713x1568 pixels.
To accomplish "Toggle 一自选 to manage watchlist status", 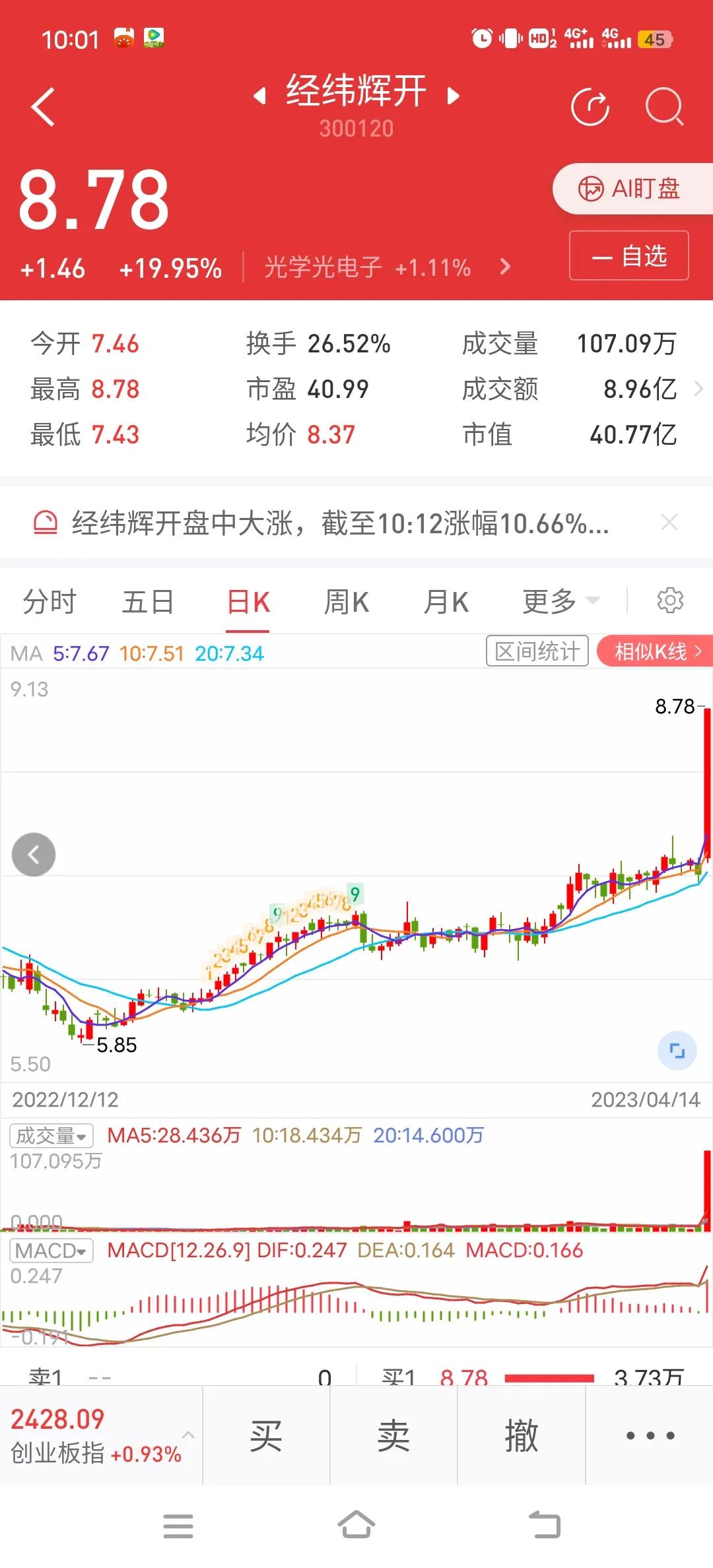I will coord(628,256).
